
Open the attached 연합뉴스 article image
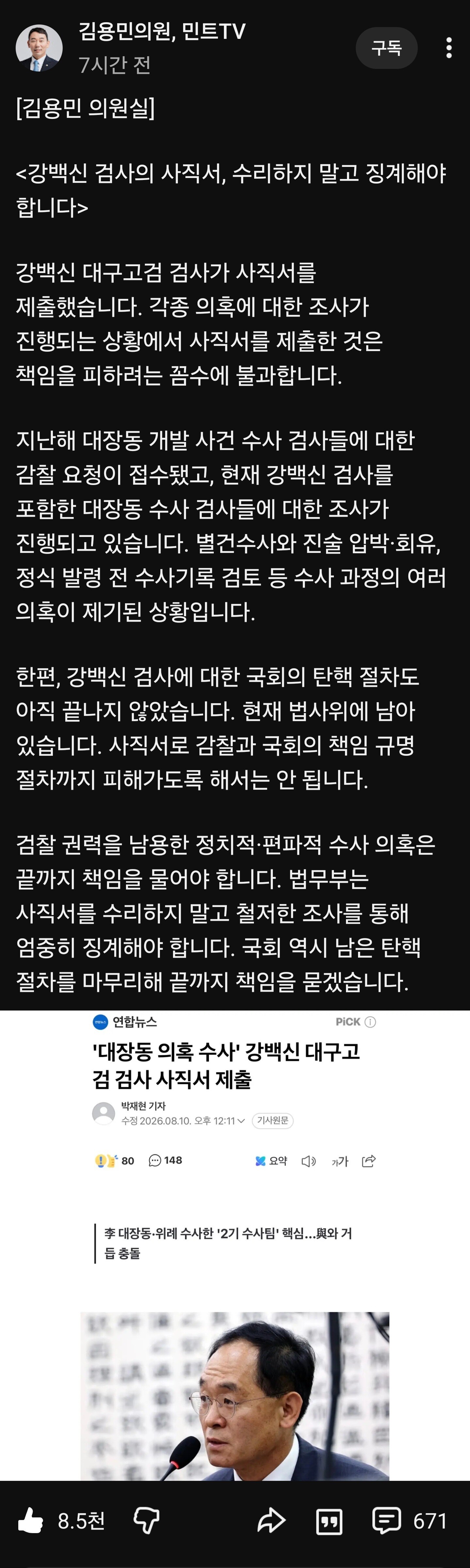(235, 1245)
